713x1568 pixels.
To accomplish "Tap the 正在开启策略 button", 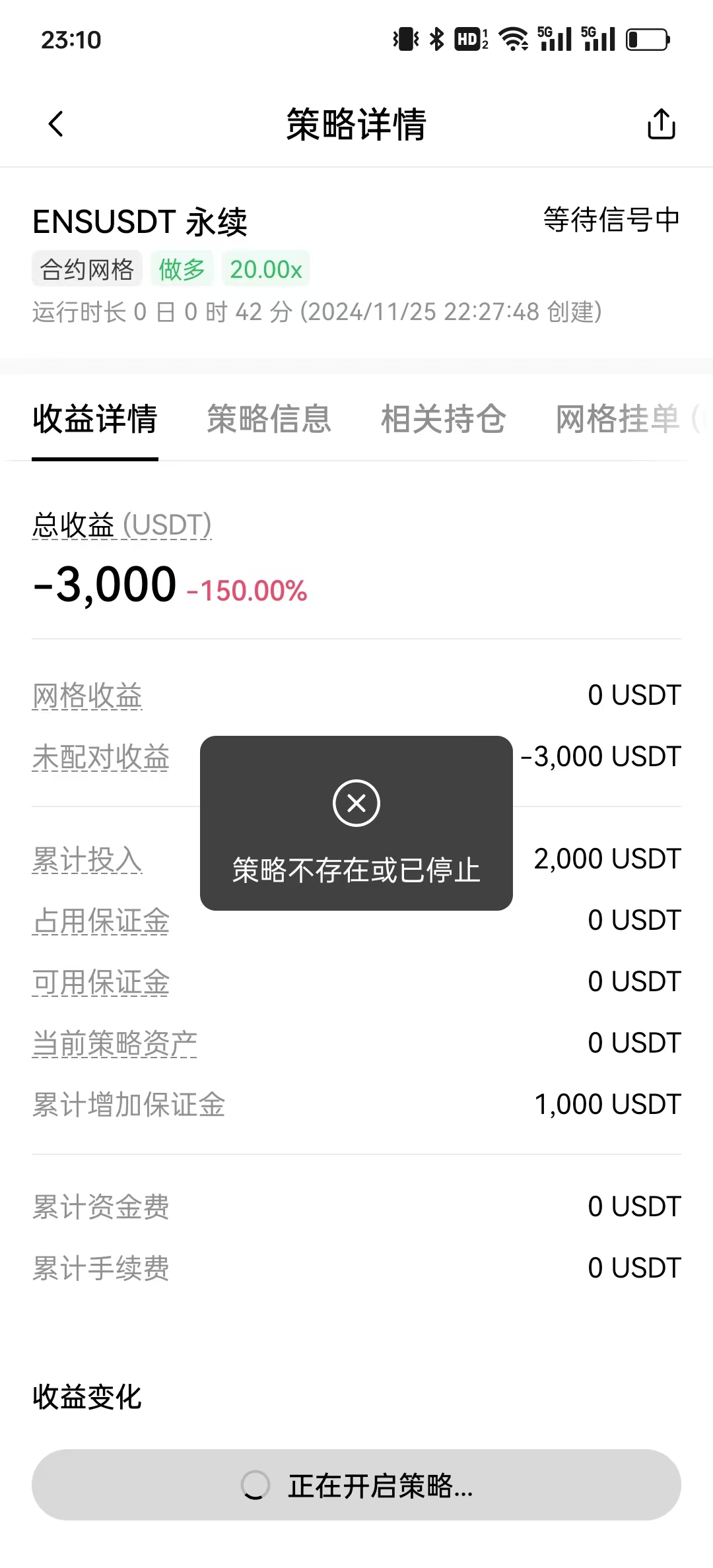I will tap(356, 1485).
